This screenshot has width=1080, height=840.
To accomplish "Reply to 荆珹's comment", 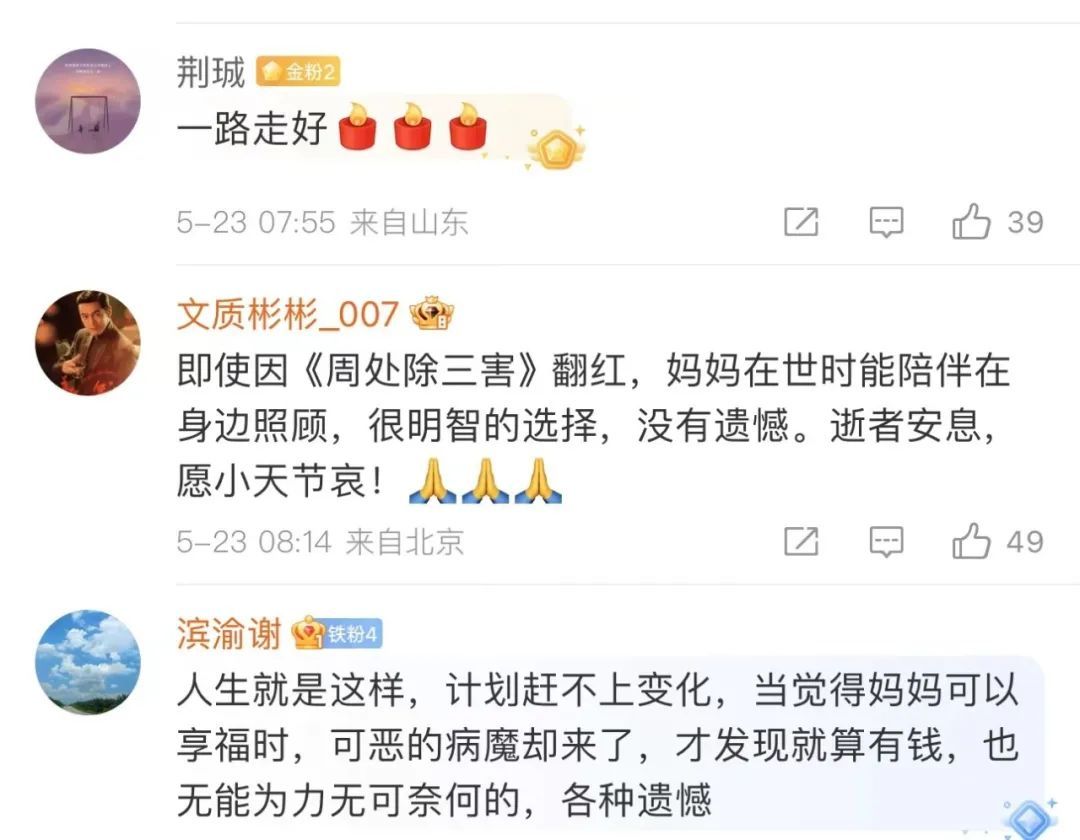I will (886, 222).
